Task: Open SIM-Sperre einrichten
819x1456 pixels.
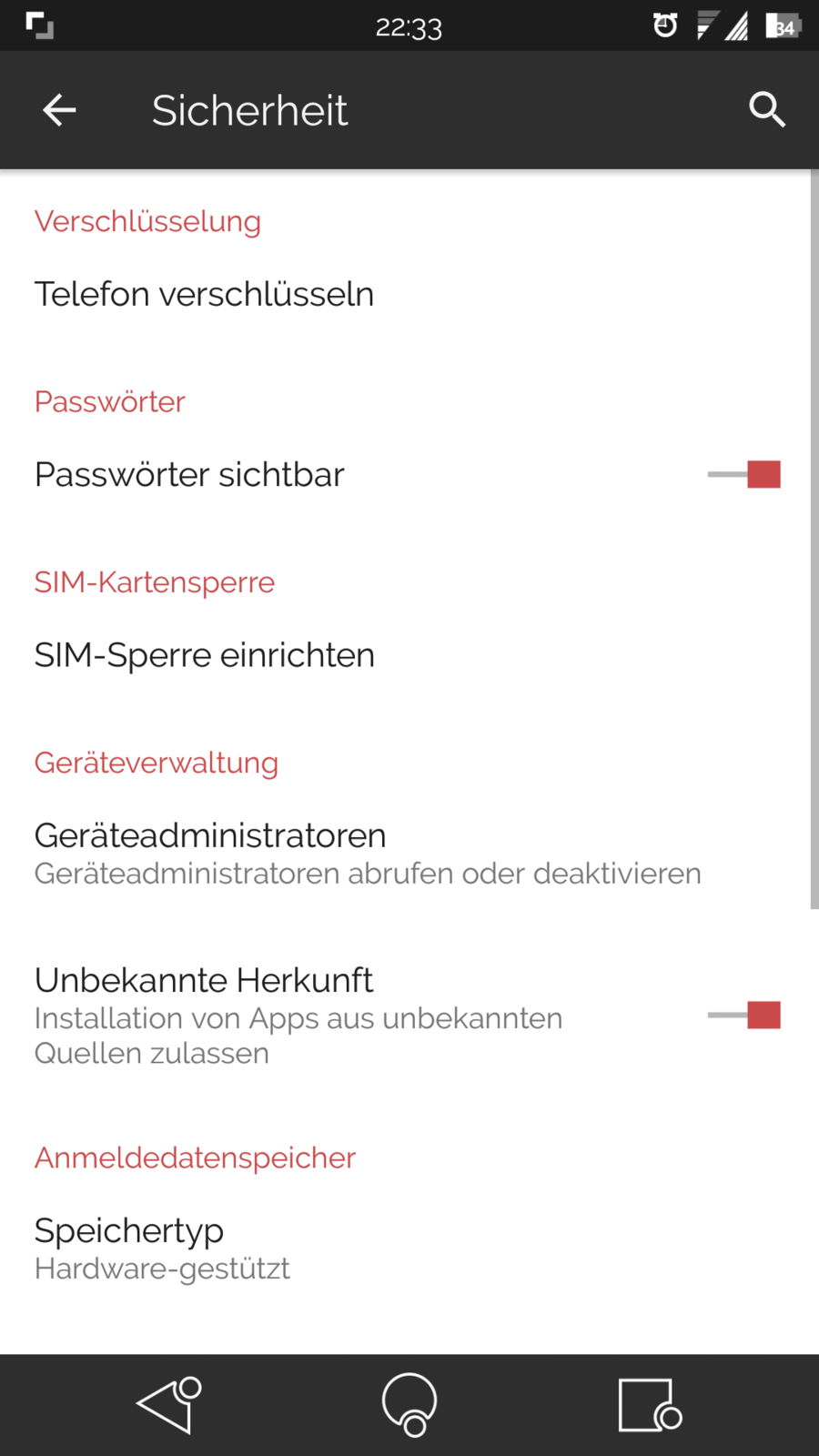Action: click(x=204, y=655)
